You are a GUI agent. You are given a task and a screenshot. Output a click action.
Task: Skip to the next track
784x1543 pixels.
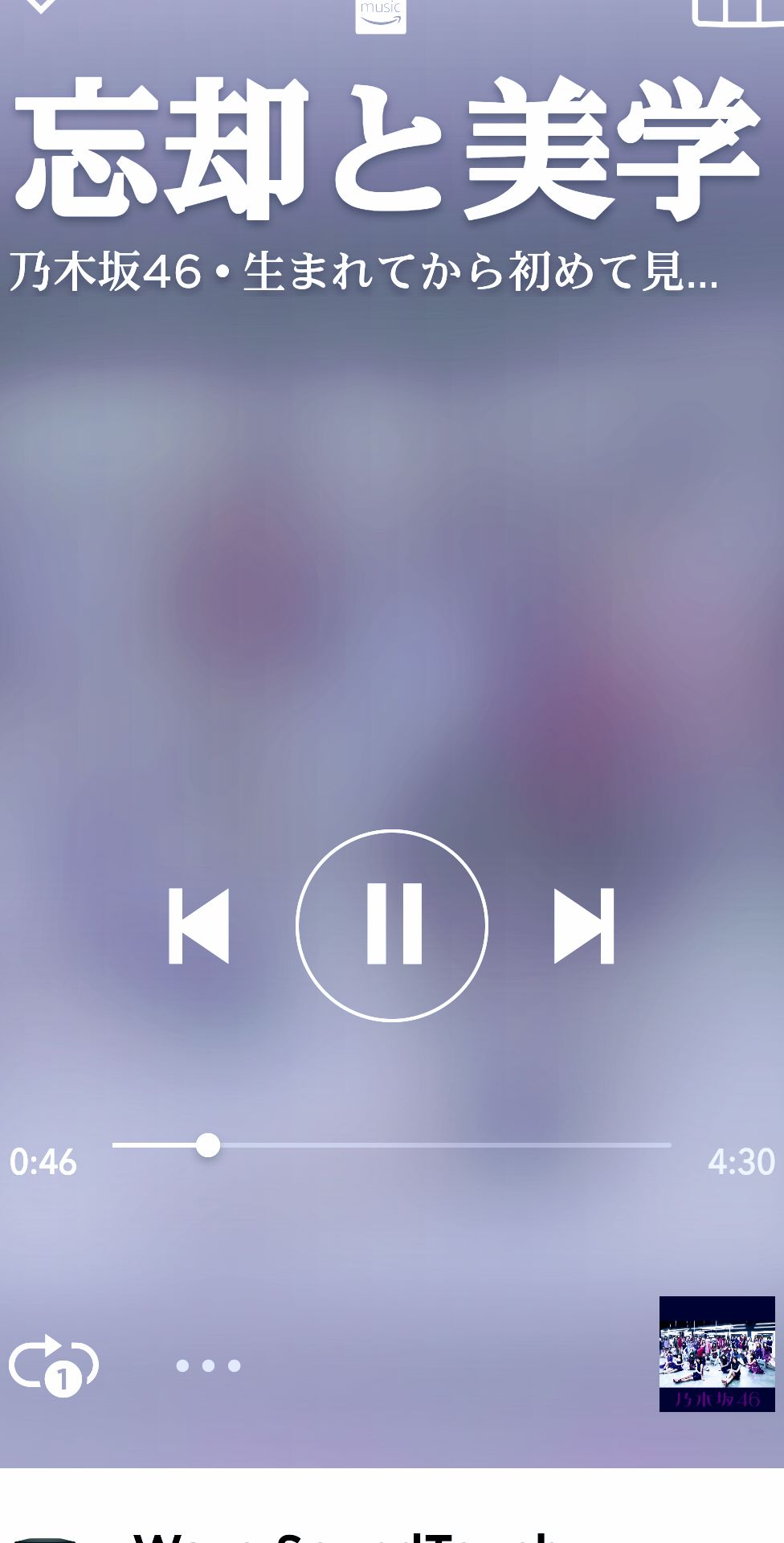(x=584, y=926)
